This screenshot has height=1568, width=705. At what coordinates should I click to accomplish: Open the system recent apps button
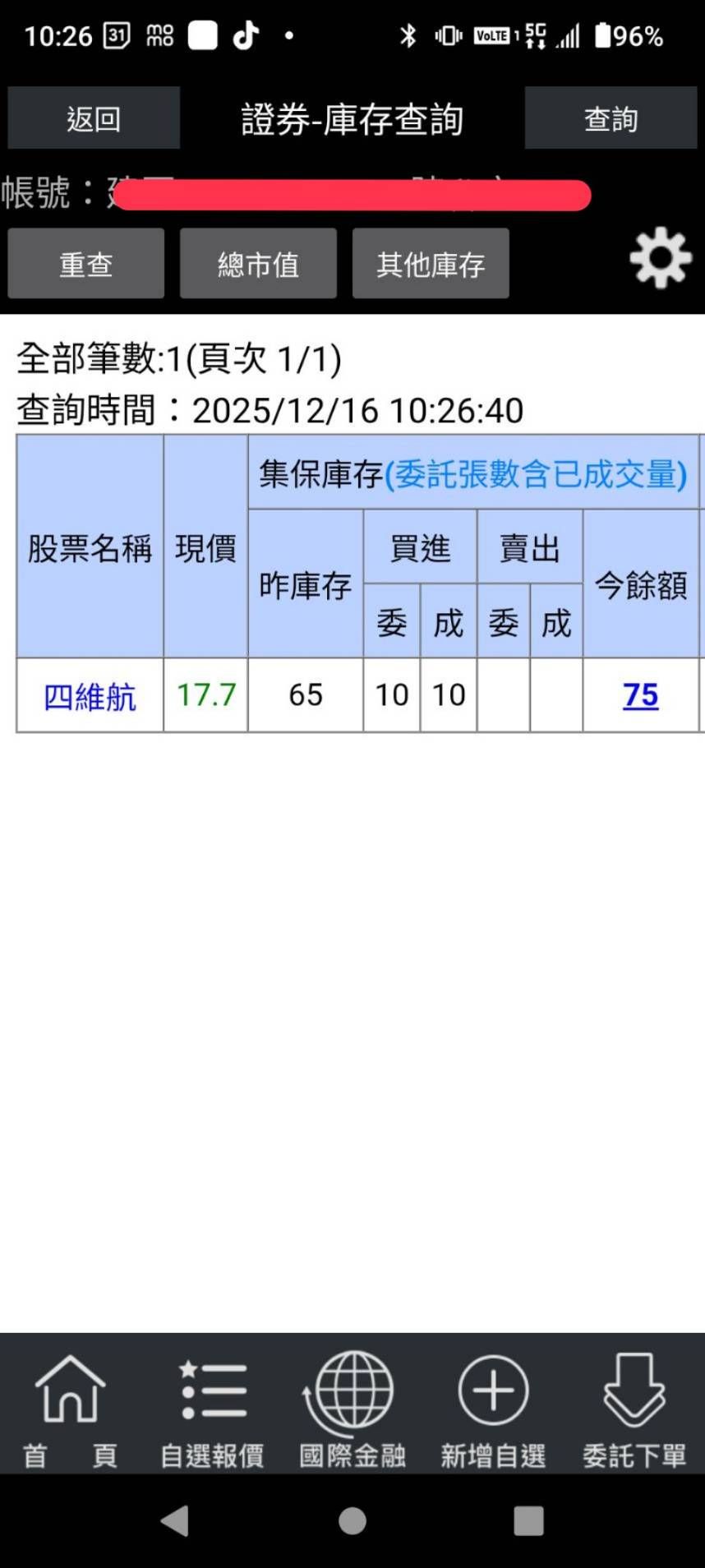point(528,1520)
